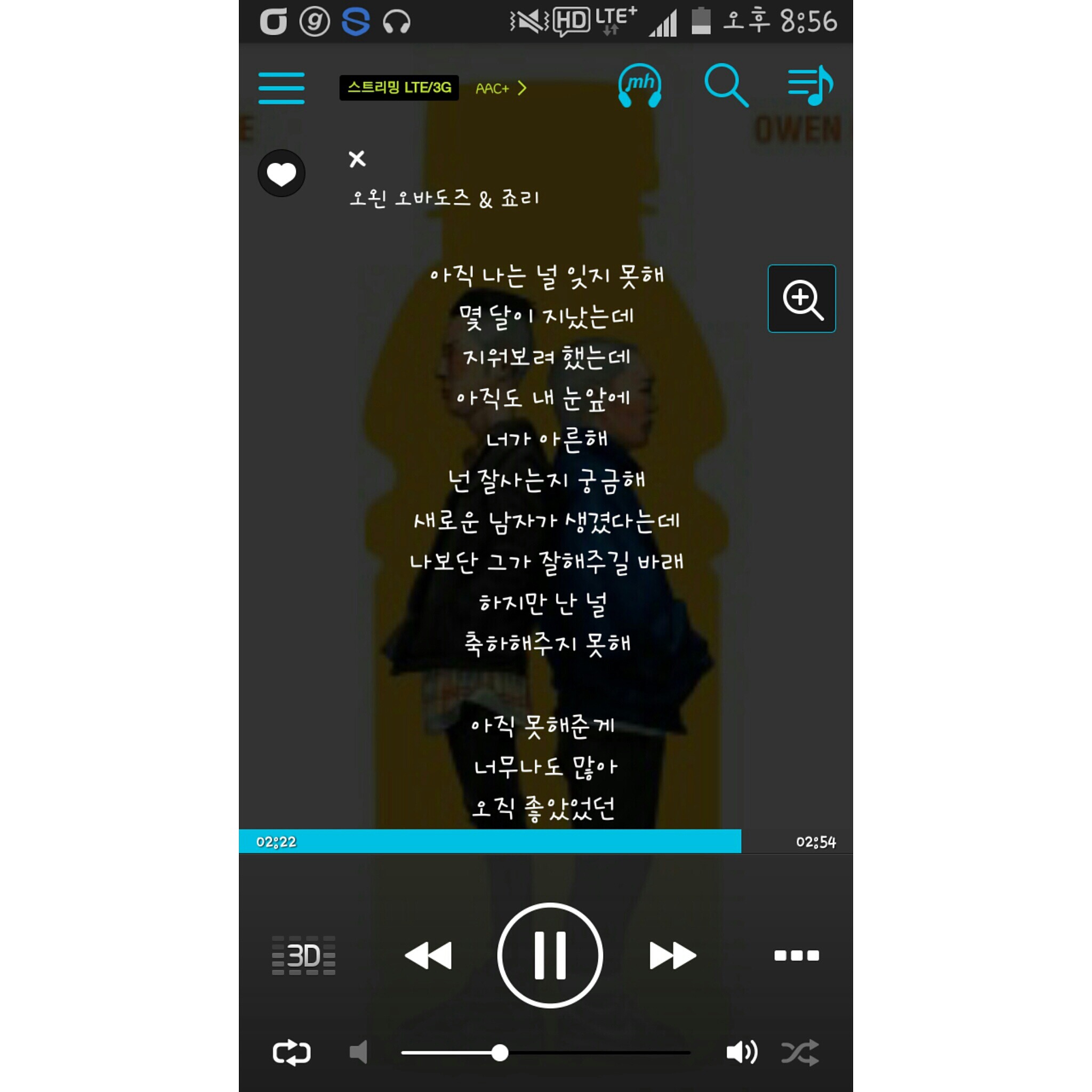
Task: Toggle the 3D sound effect
Action: [303, 956]
